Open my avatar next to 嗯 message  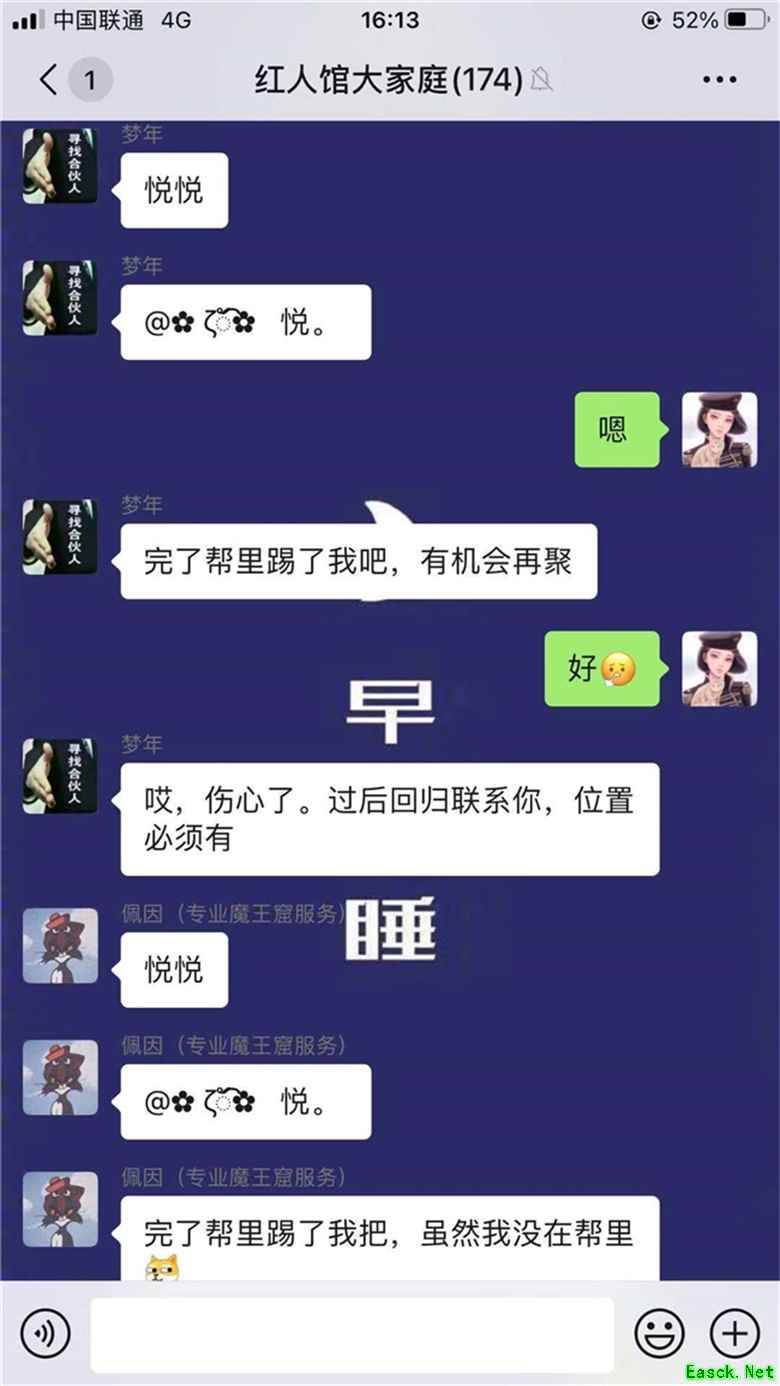click(719, 429)
